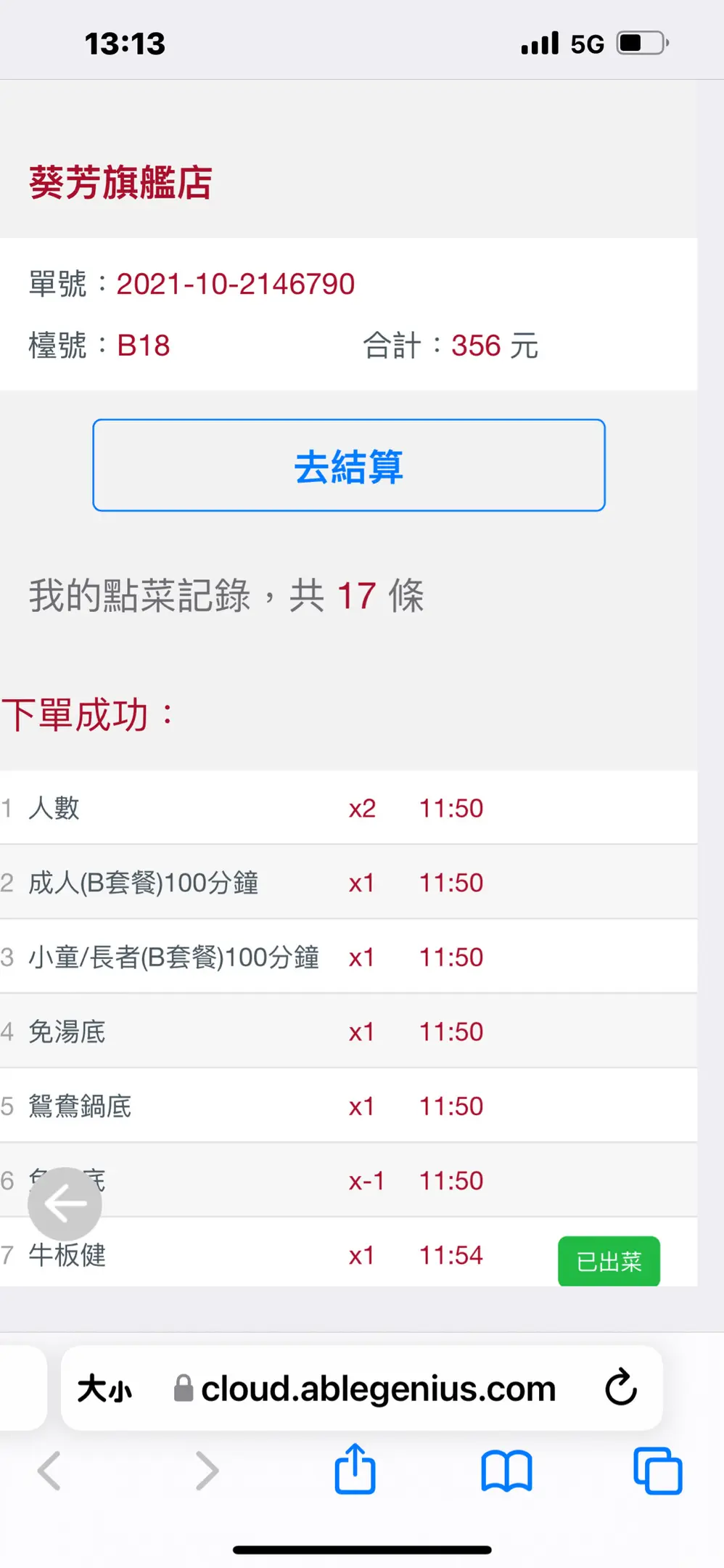This screenshot has height=1568, width=724.
Task: Reload the page
Action: 621,1388
